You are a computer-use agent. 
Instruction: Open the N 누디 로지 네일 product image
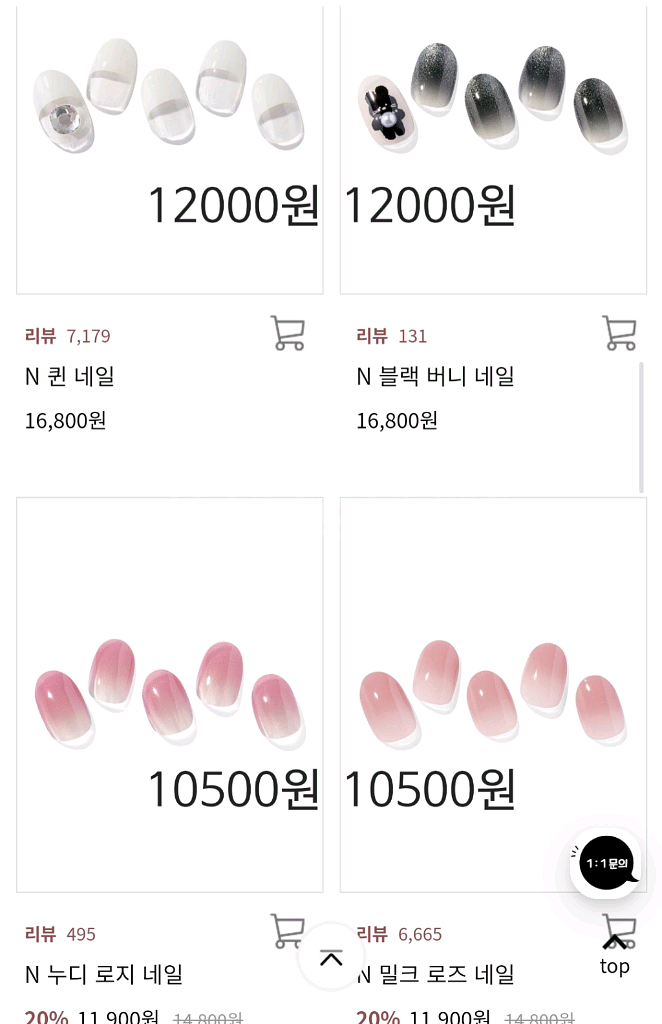point(169,694)
